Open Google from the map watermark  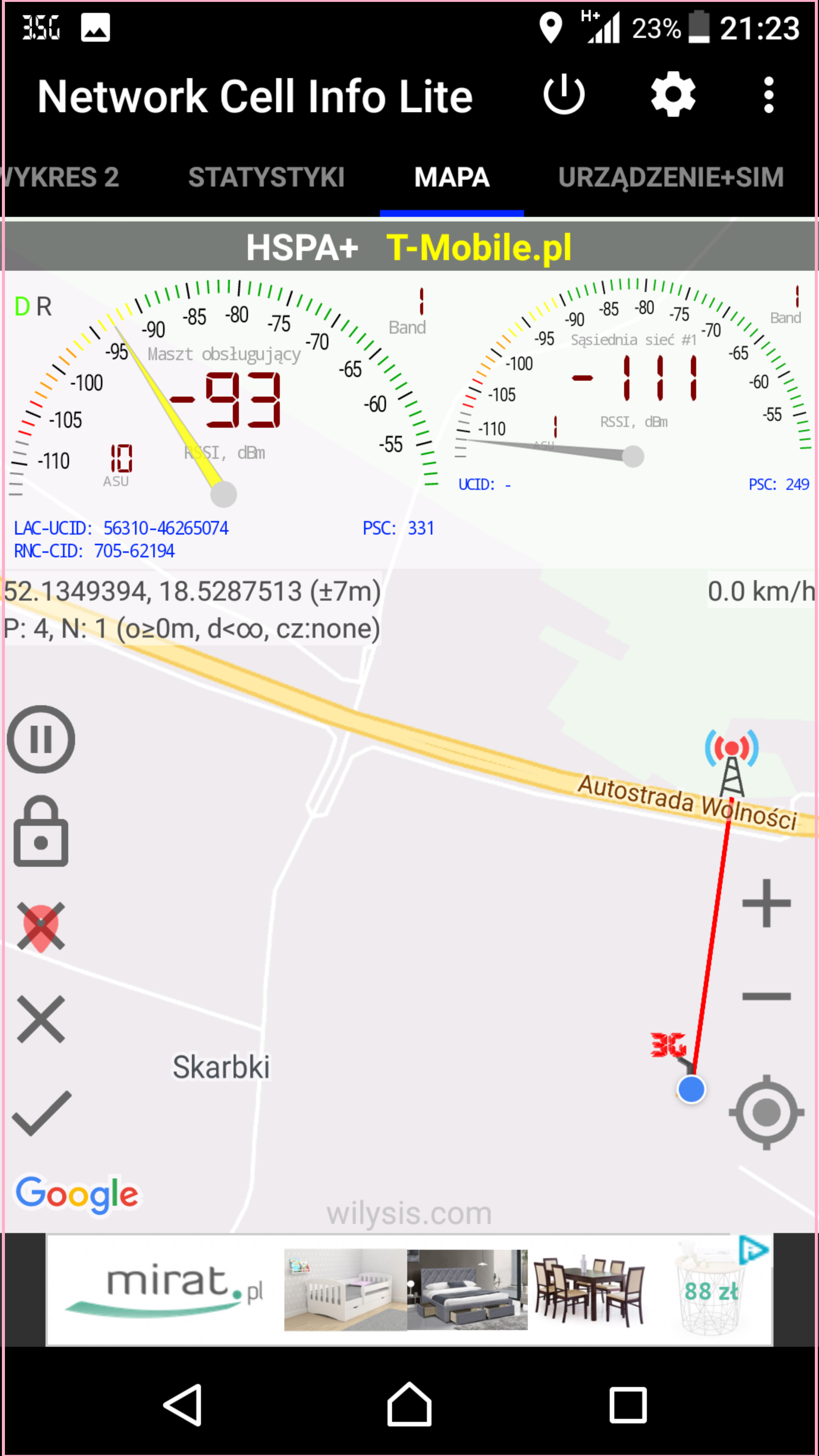click(77, 1194)
